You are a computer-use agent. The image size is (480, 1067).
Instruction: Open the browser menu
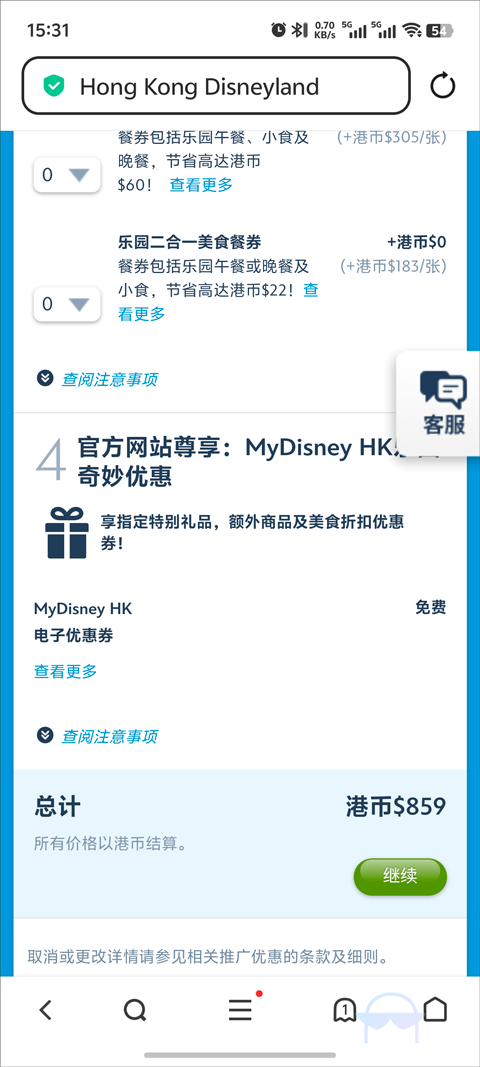pos(242,1009)
